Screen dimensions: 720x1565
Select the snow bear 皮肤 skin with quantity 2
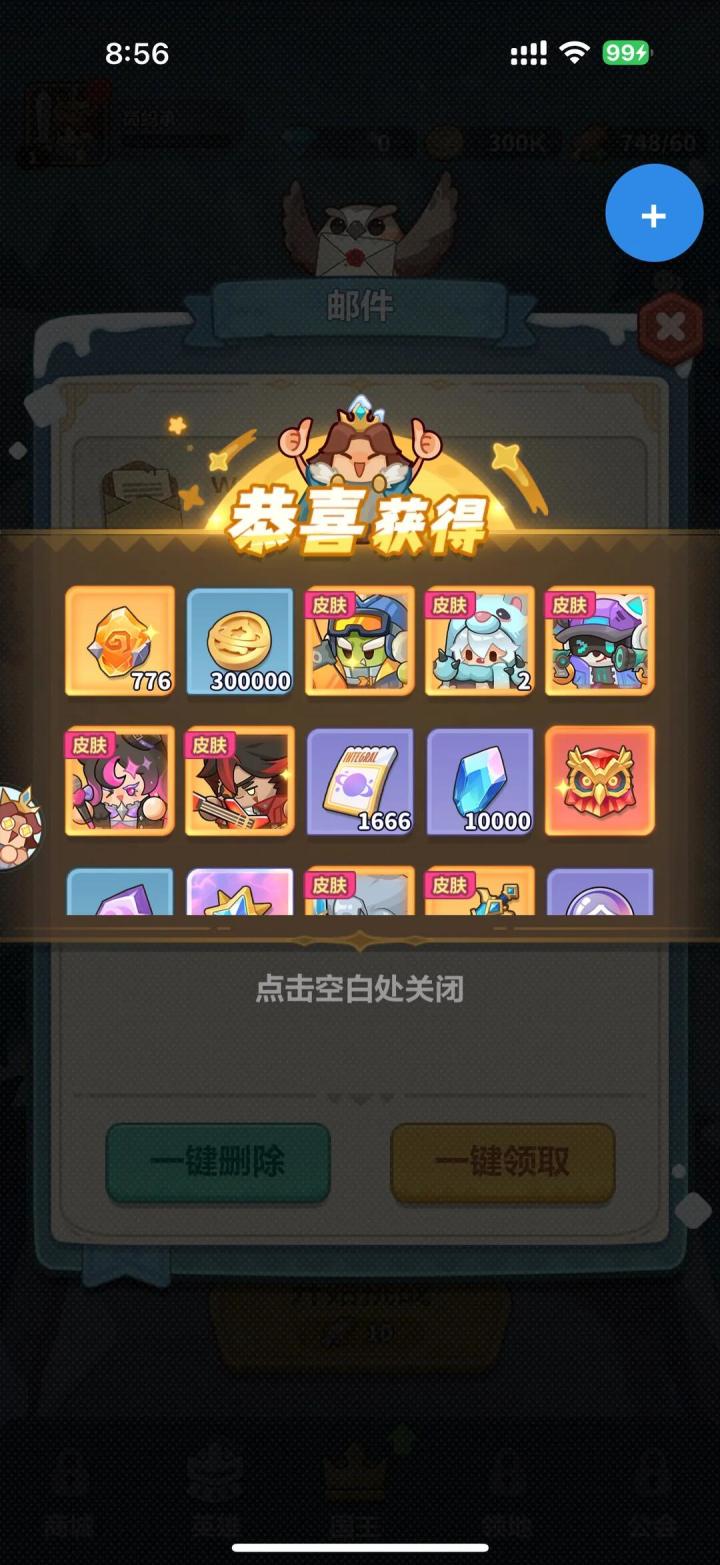[x=478, y=642]
